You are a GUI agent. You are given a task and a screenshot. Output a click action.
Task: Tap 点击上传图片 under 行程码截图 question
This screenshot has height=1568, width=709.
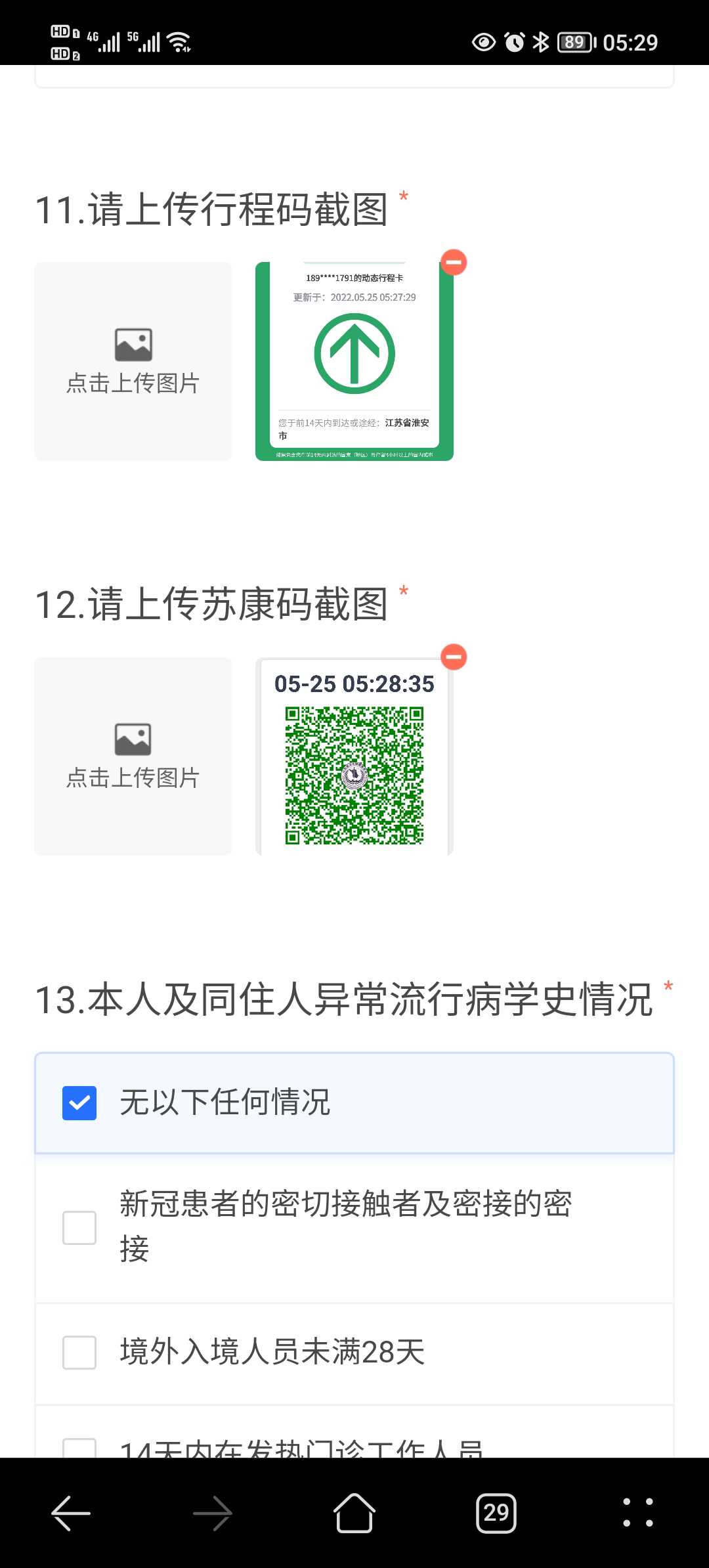[x=133, y=361]
